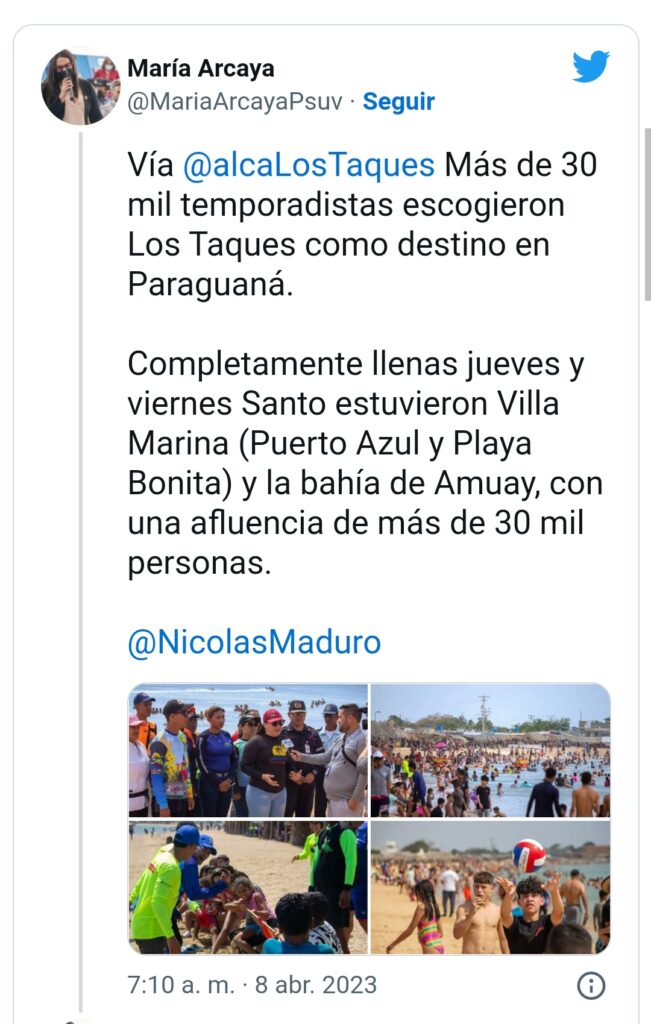Open María Arcaya's profile picture
This screenshot has width=651, height=1024.
(80, 86)
